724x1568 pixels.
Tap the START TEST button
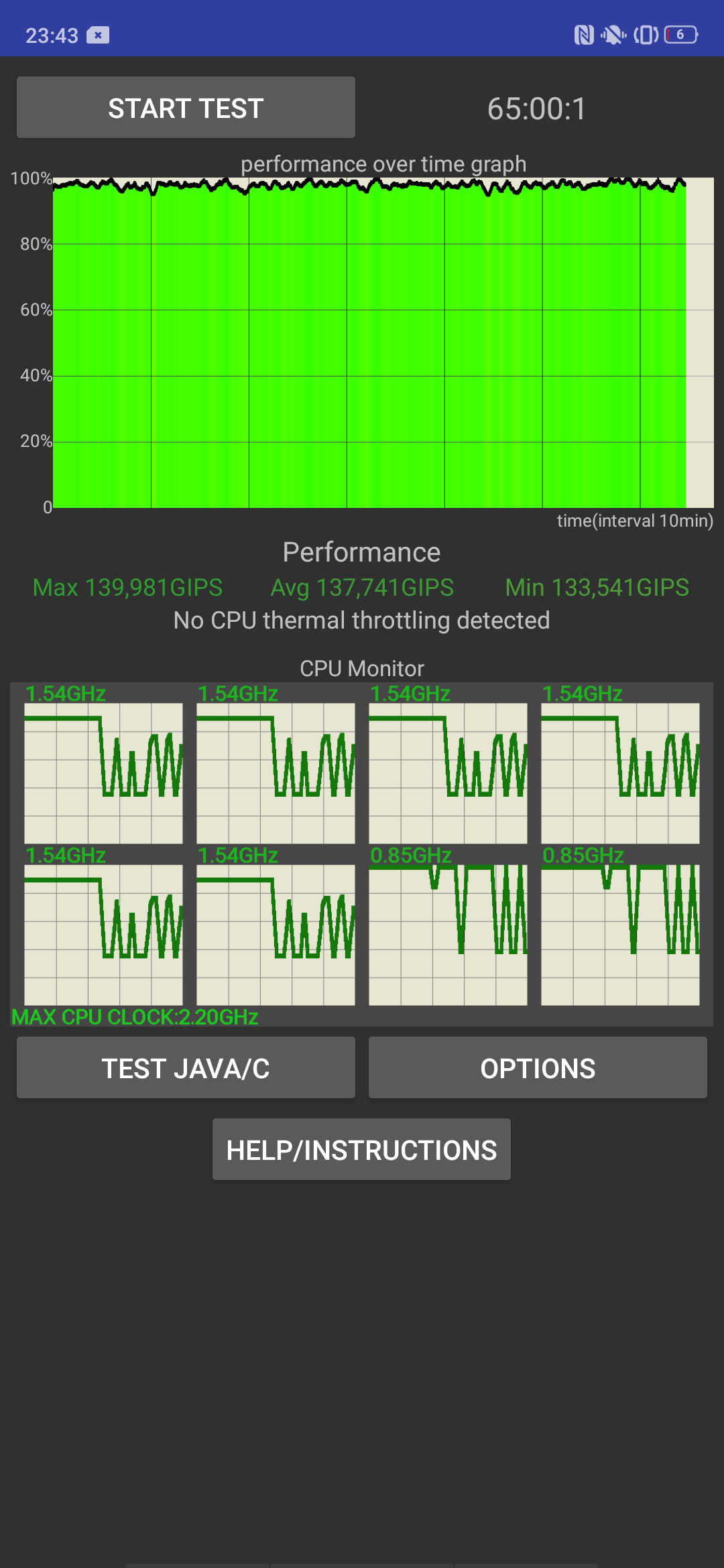186,107
